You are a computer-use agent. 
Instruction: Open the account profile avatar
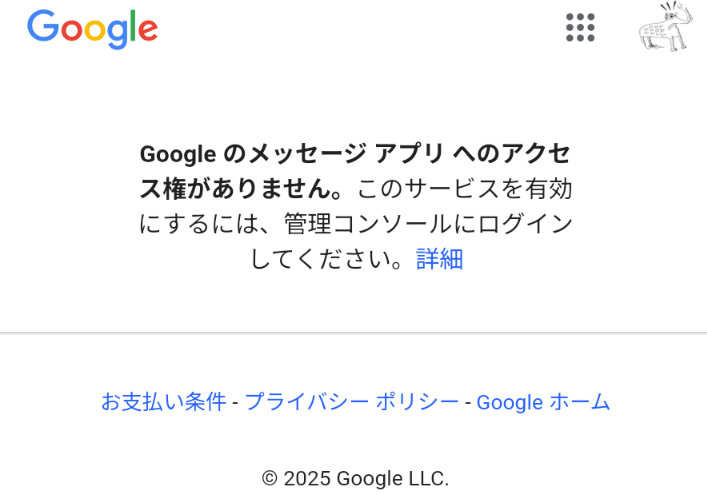pyautogui.click(x=666, y=27)
